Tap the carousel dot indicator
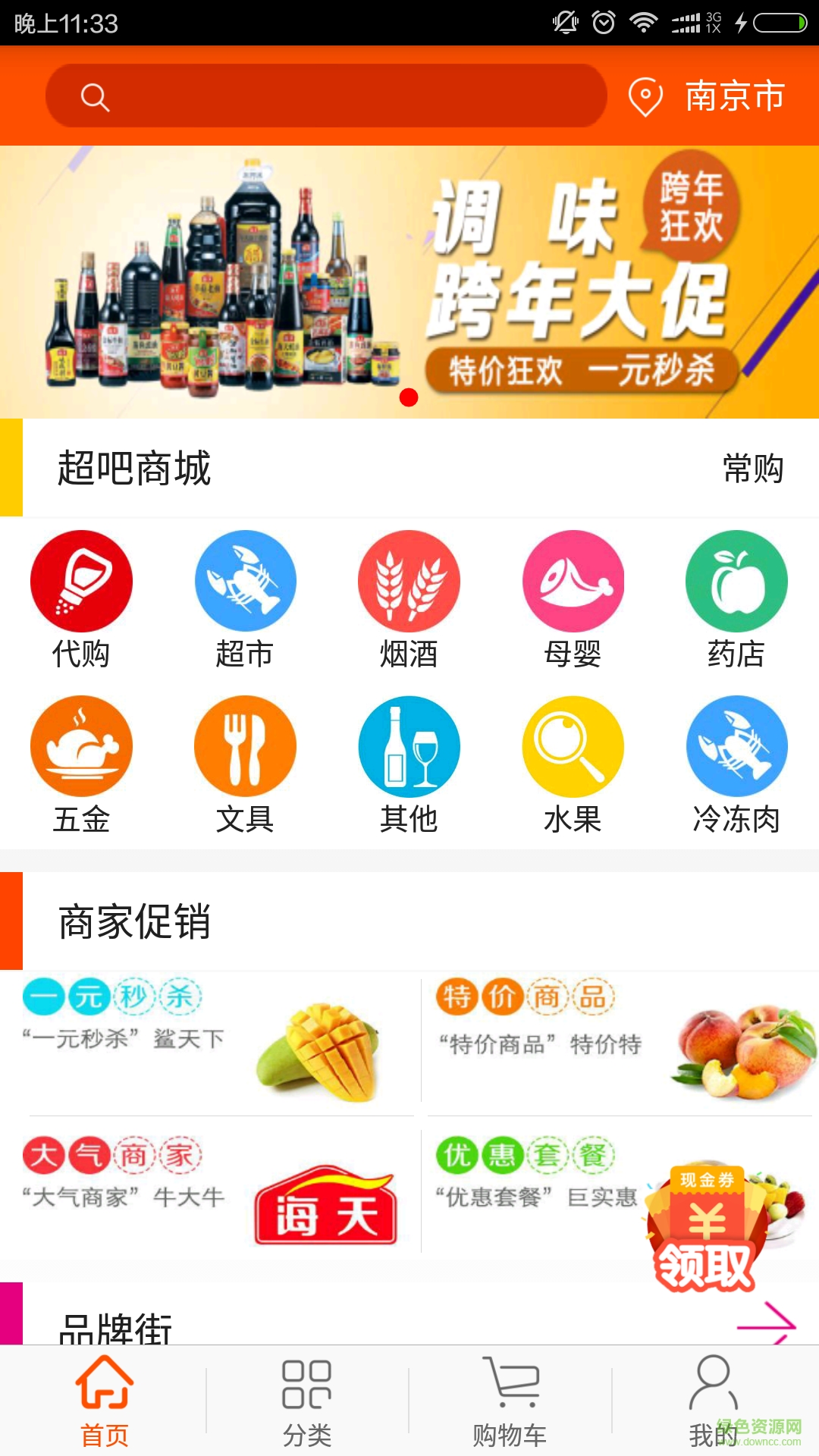Viewport: 819px width, 1456px height. pos(409,395)
